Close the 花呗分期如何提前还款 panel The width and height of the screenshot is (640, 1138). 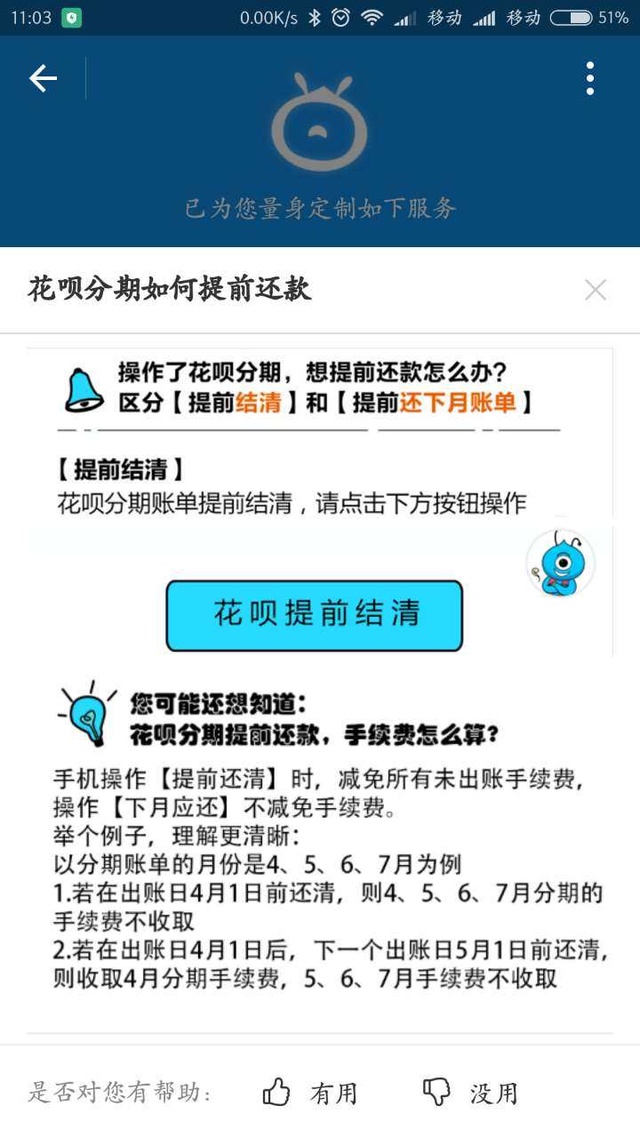click(x=595, y=290)
